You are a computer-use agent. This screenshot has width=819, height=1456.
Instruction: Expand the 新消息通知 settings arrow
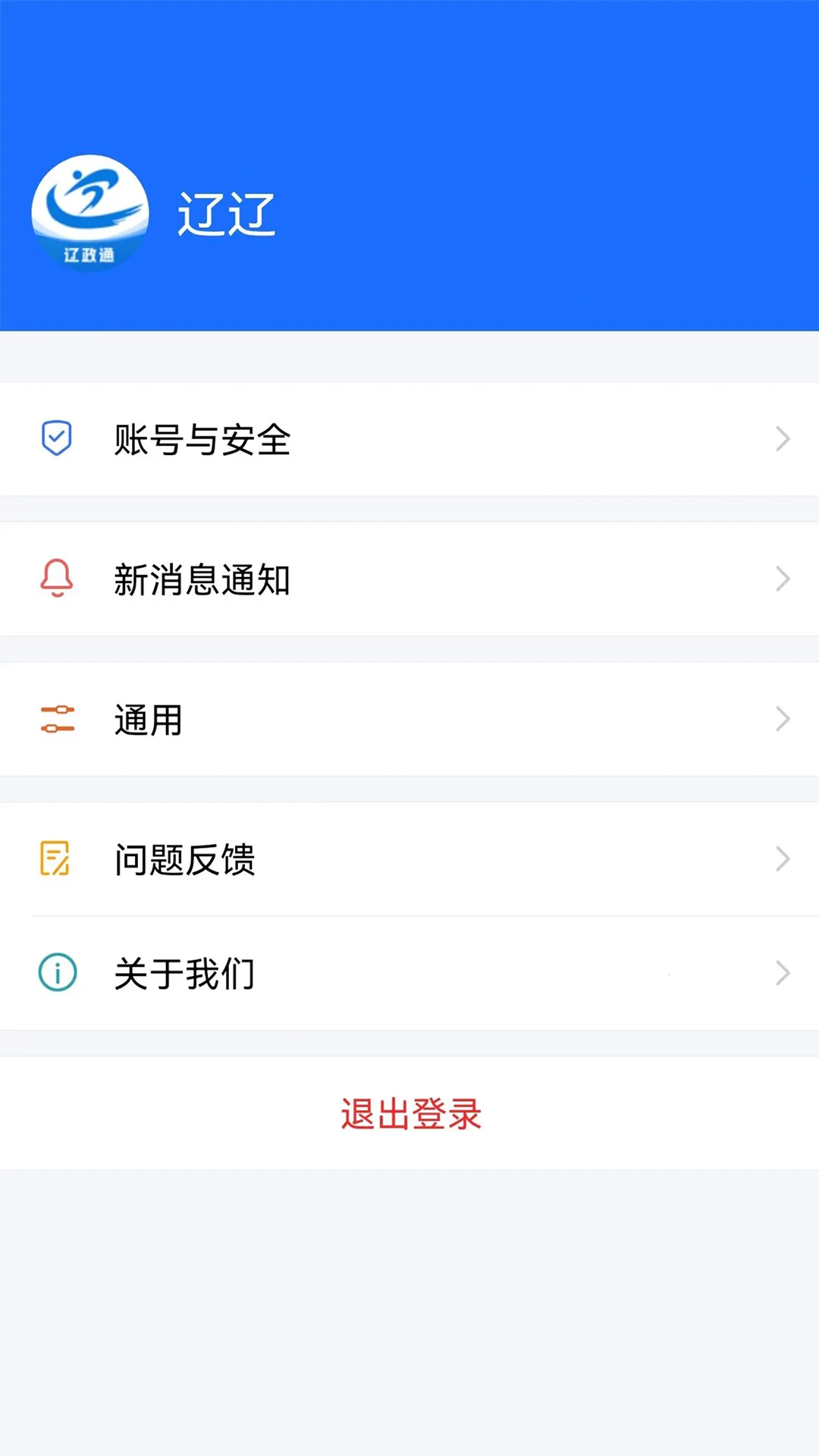[783, 579]
